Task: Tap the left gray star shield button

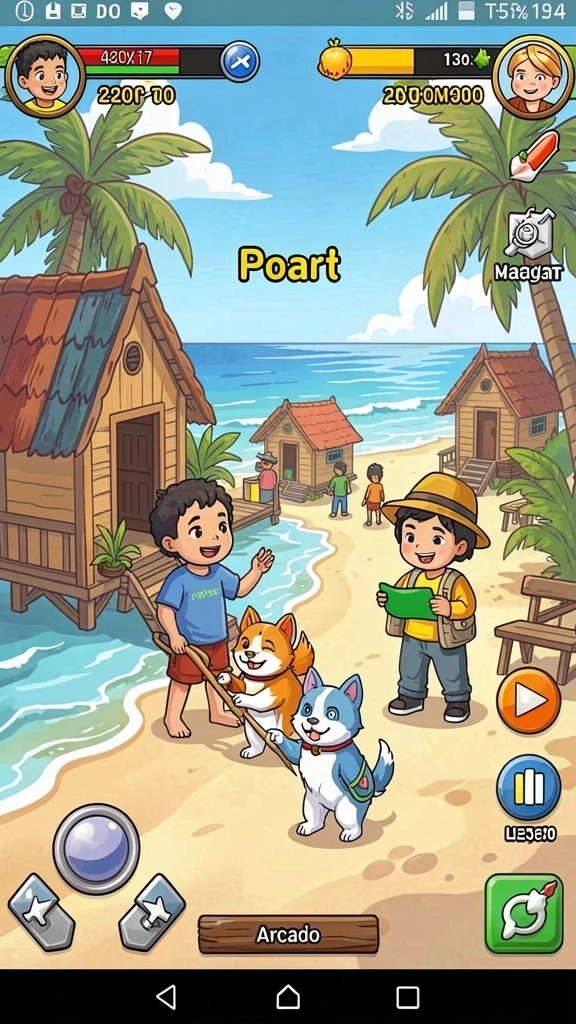Action: pyautogui.click(x=41, y=913)
